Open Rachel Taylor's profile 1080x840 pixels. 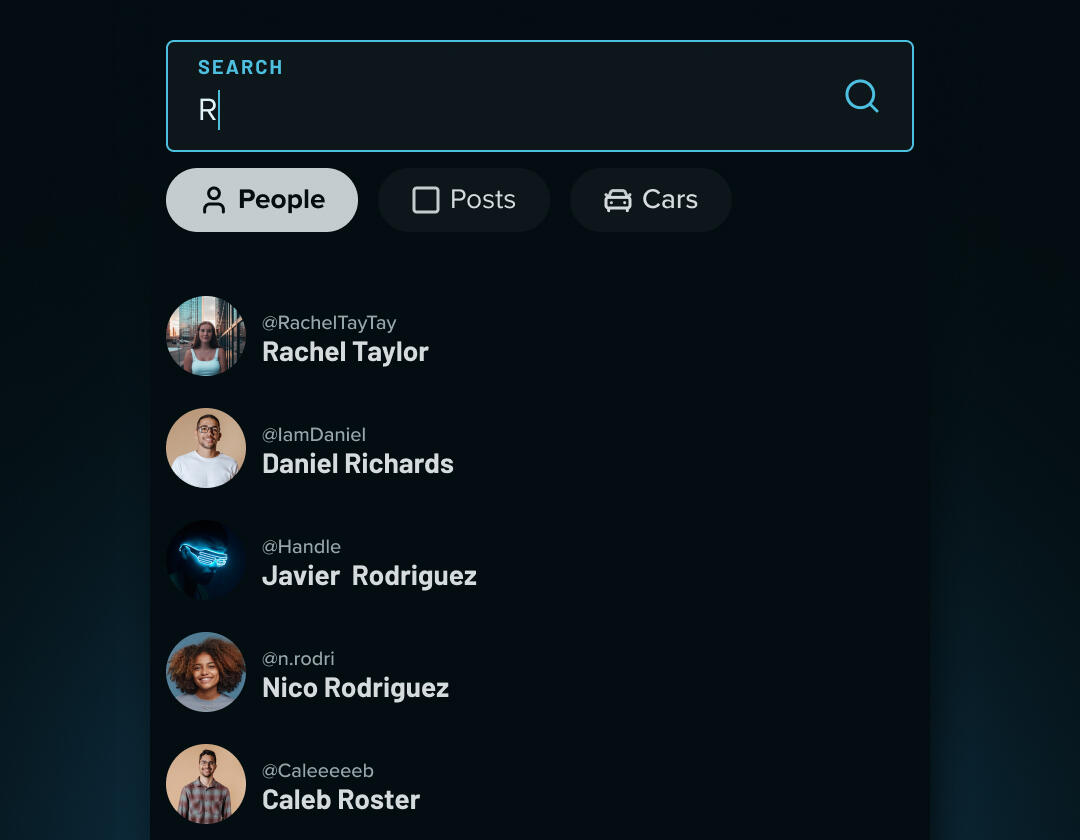[345, 351]
